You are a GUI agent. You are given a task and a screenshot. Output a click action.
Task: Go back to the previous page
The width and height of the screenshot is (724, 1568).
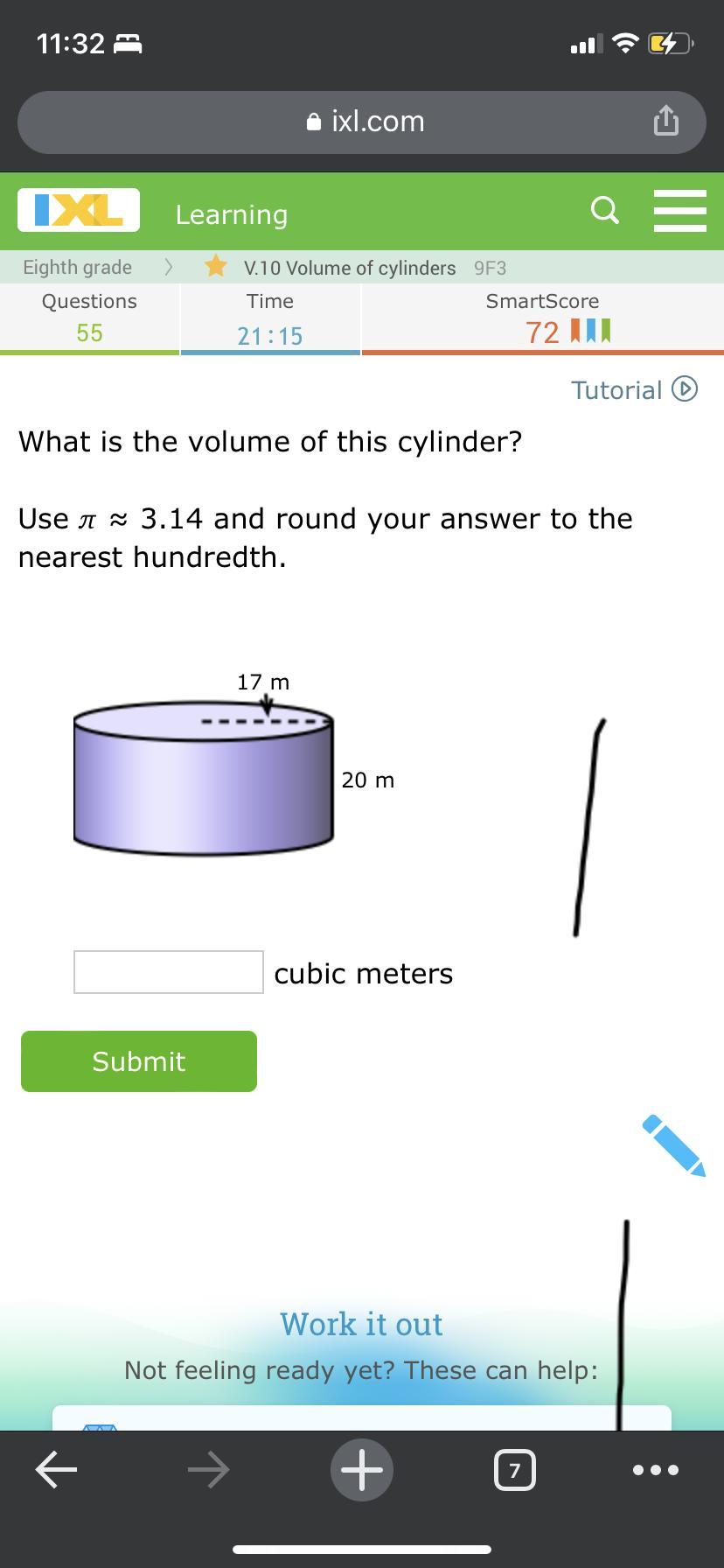click(x=56, y=1469)
